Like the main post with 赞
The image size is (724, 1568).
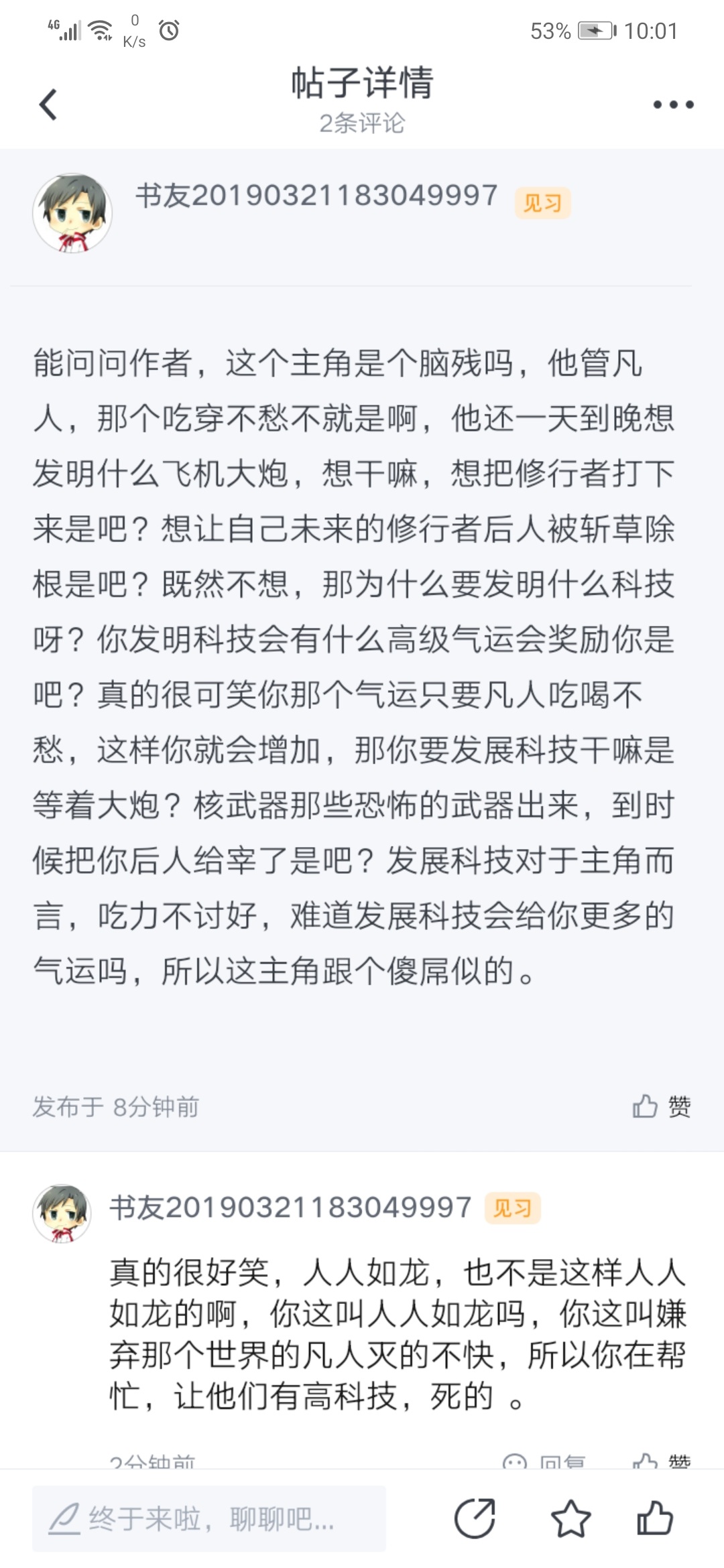(662, 1106)
